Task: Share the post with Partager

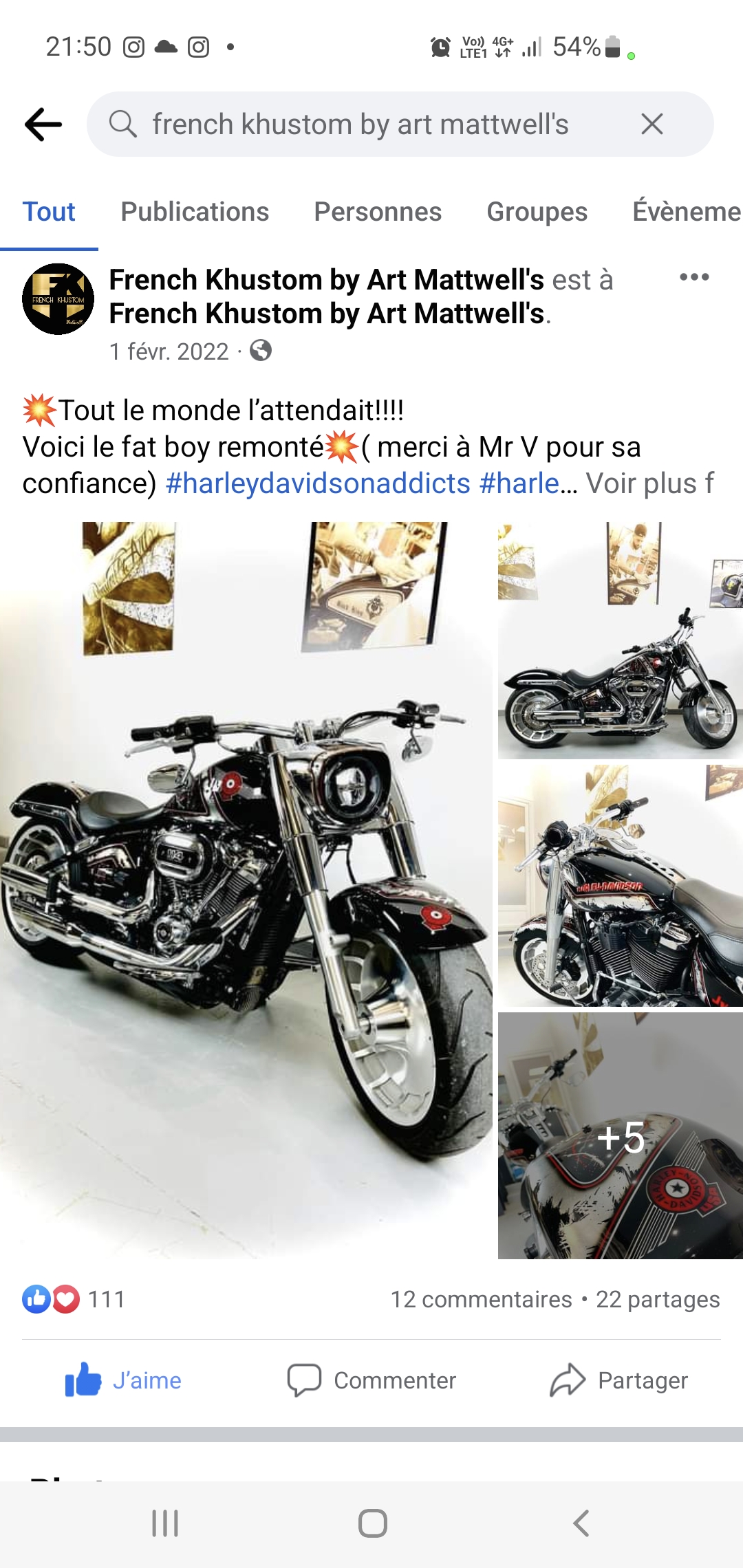Action: coord(619,1380)
